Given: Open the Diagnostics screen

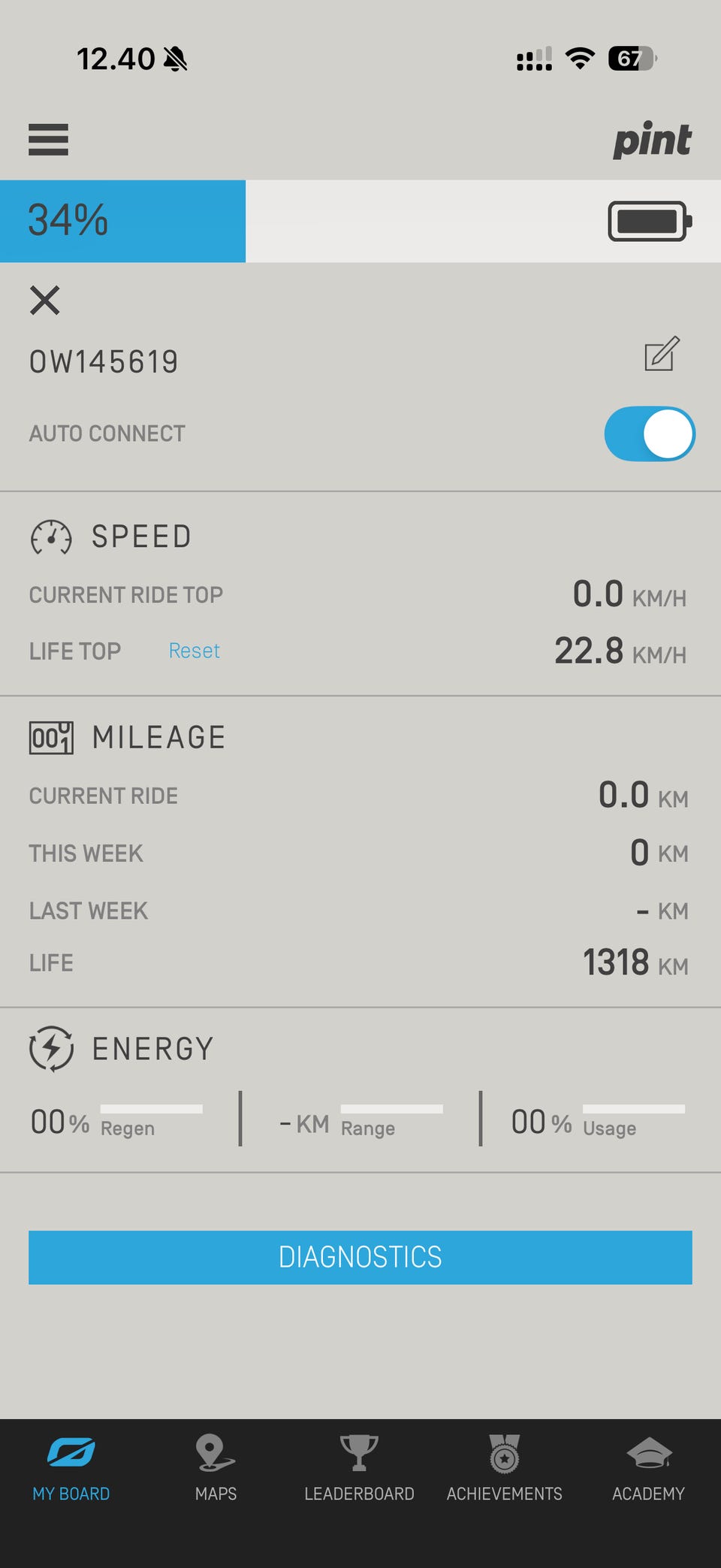Looking at the screenshot, I should (360, 1257).
